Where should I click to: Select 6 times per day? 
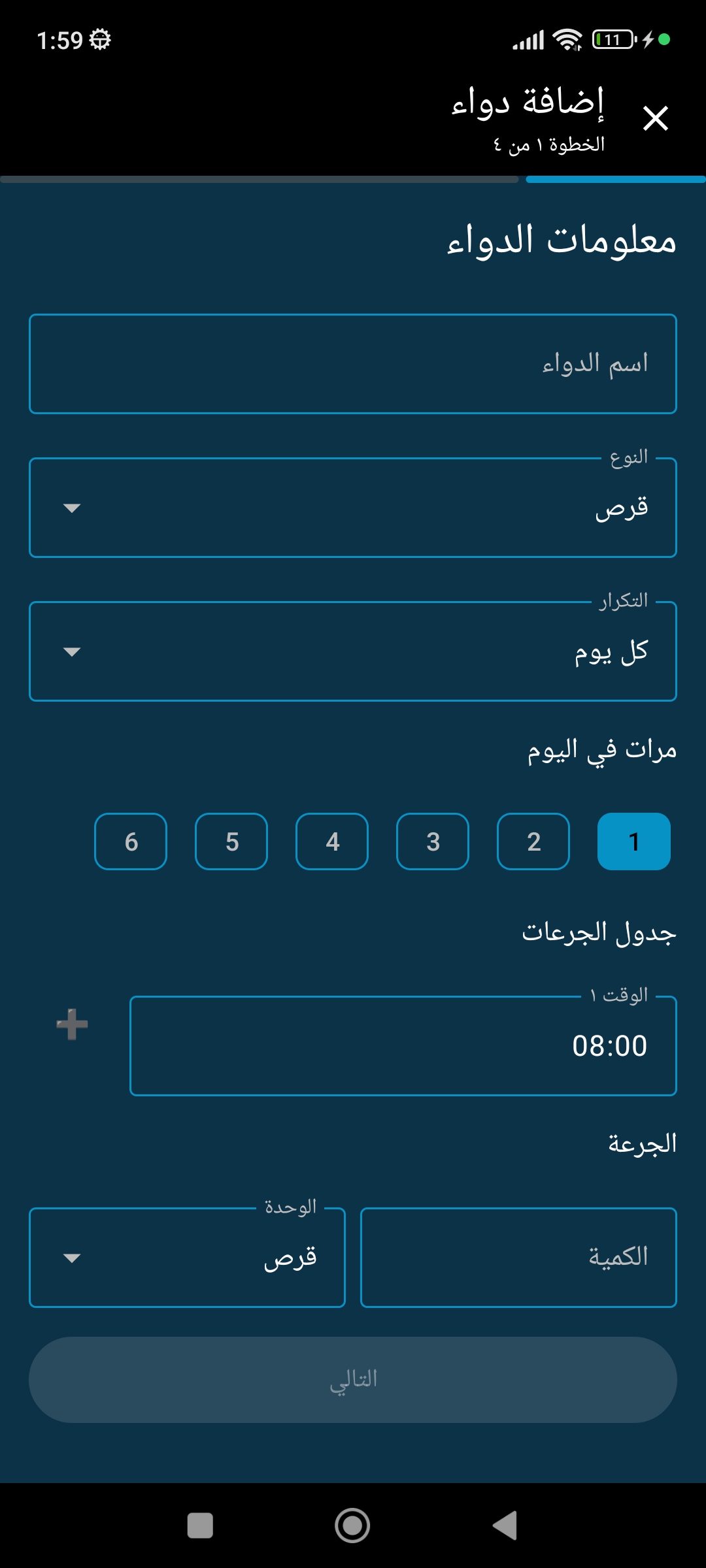click(x=130, y=841)
